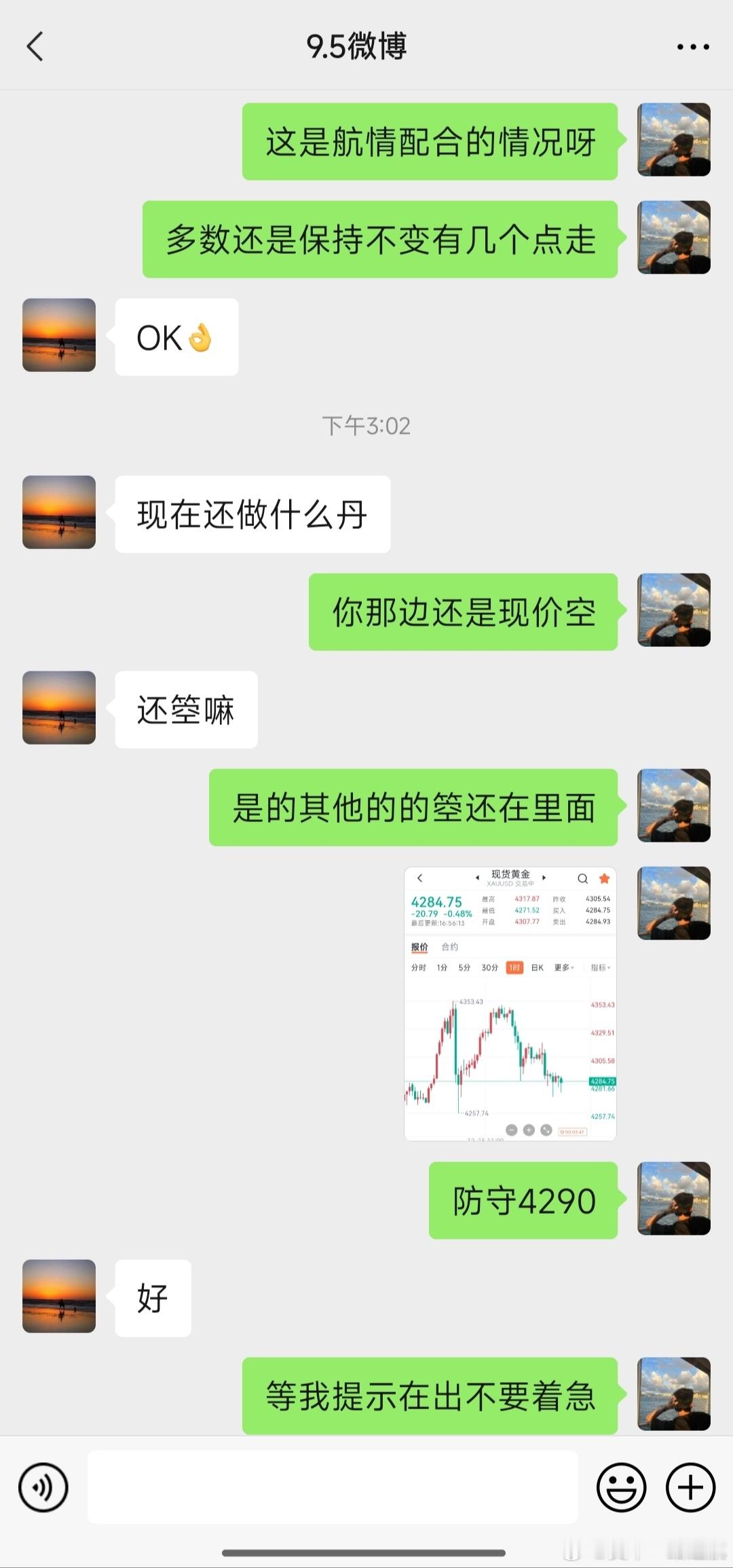Tap the plus icon to add attachments

[x=689, y=1487]
